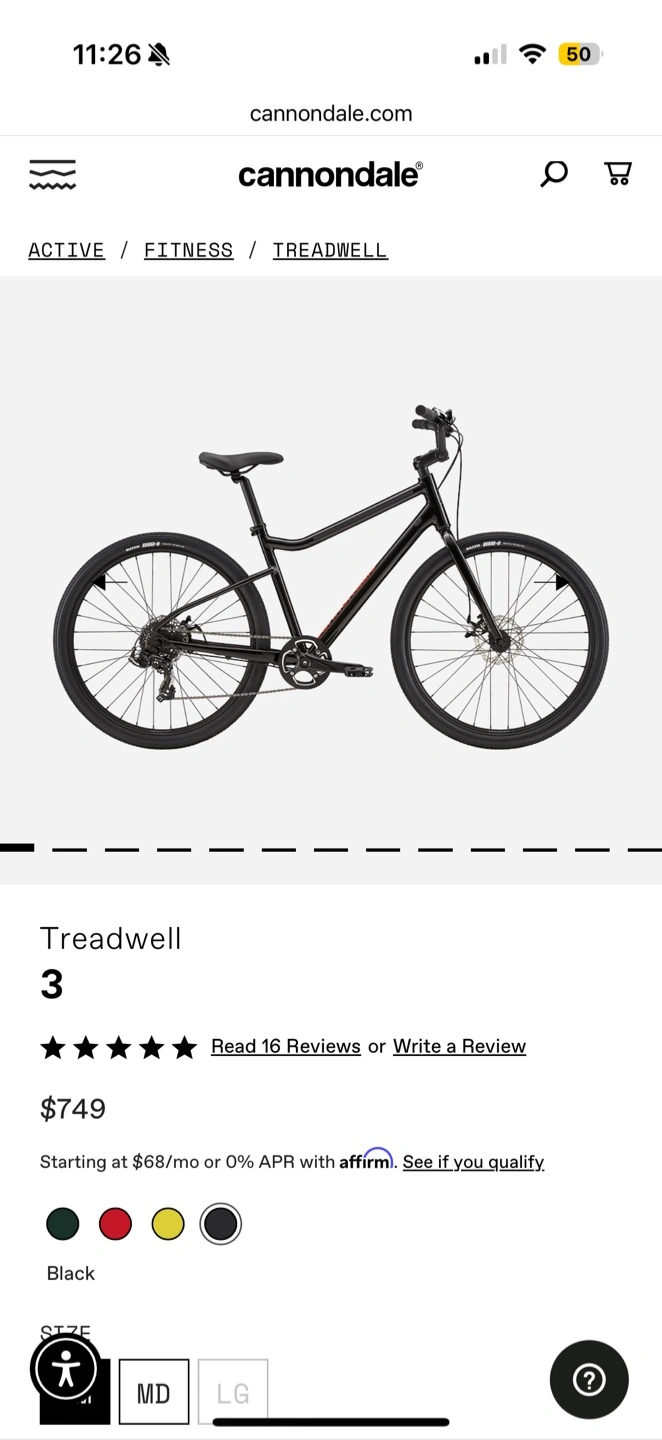
Task: Go to the FITNESS breadcrumb link
Action: (x=188, y=250)
